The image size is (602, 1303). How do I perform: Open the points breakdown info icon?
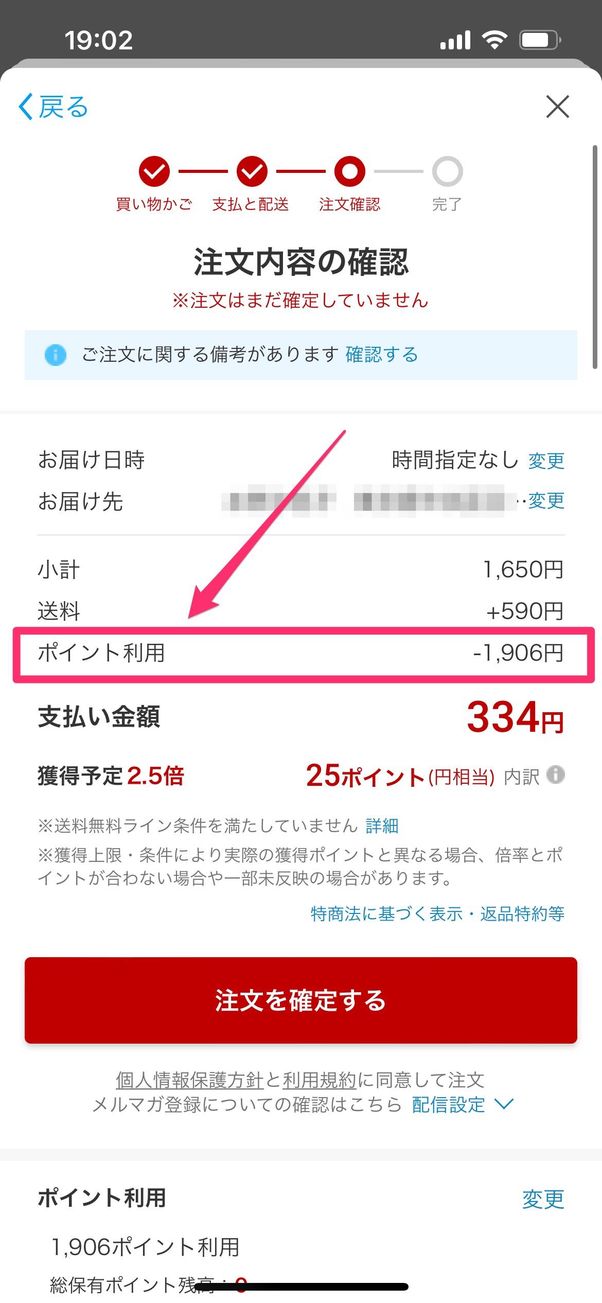(556, 775)
